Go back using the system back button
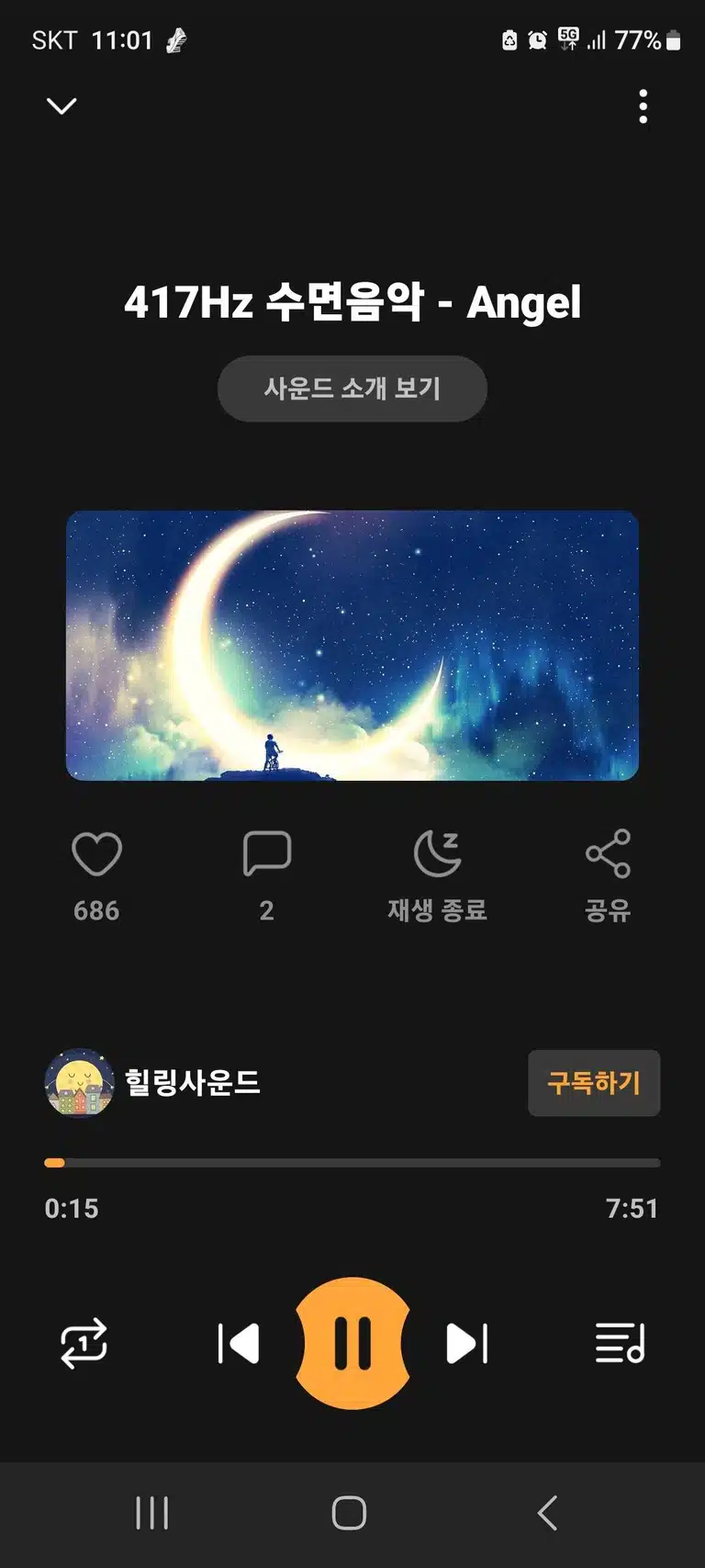 click(547, 1513)
